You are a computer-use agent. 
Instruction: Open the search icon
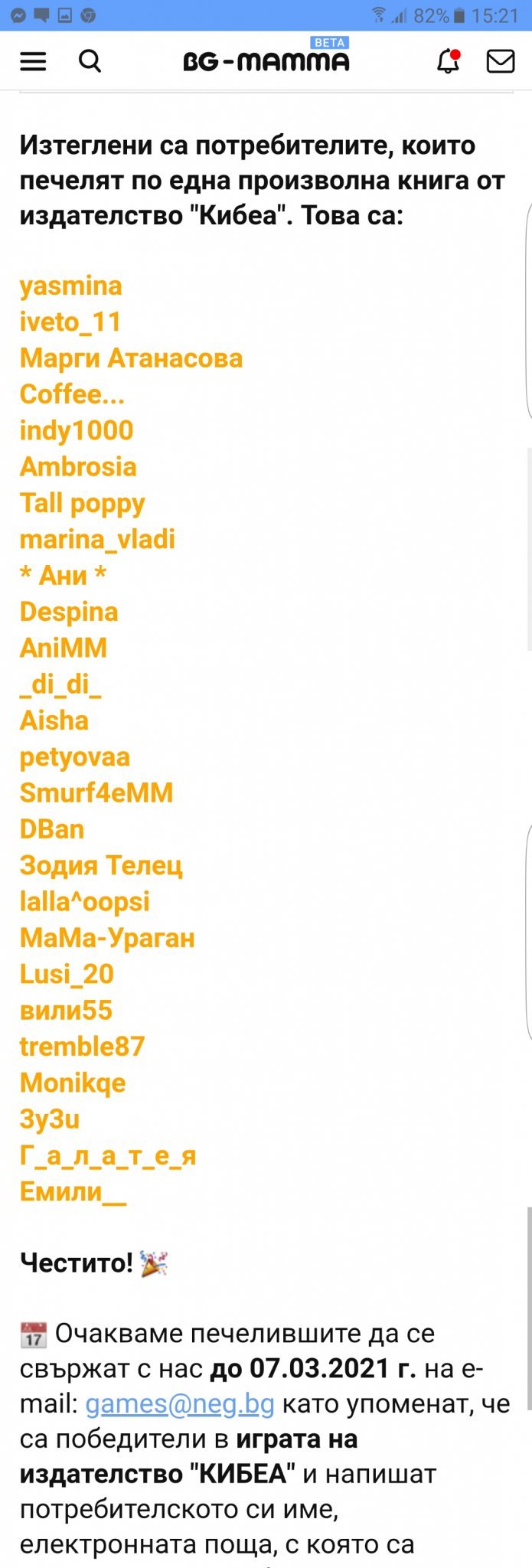(x=90, y=61)
